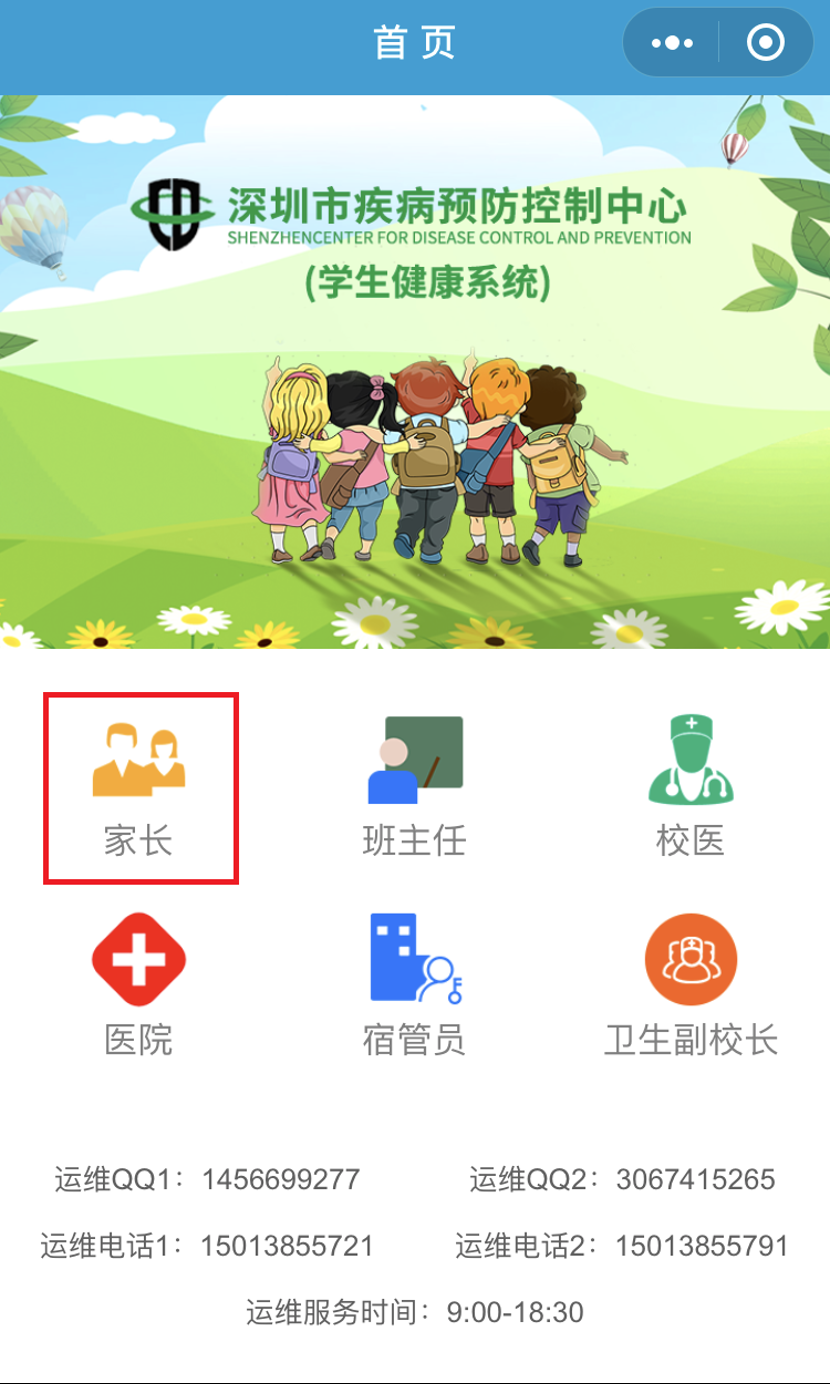Close the mini program with the circle icon
This screenshot has width=830, height=1384.
(765, 43)
